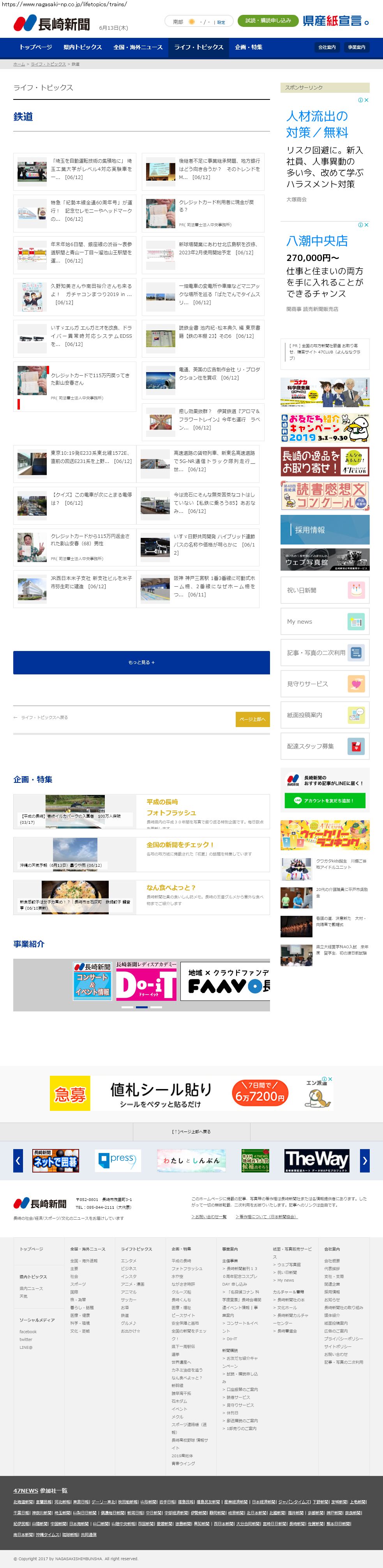Open 採用情報 sidebar banner
The width and height of the screenshot is (383, 1568).
pos(325,530)
